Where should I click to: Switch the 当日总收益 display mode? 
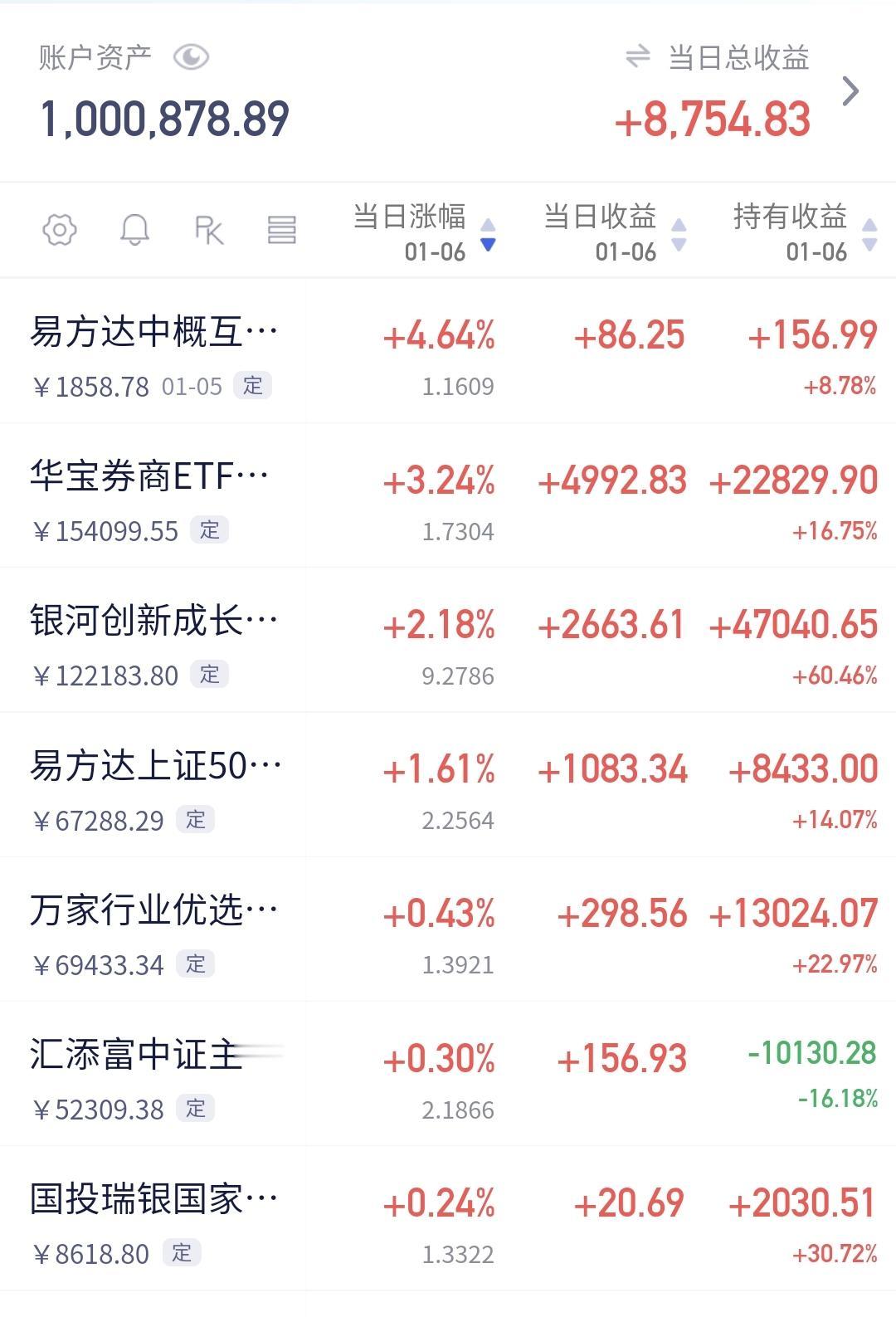[x=637, y=57]
